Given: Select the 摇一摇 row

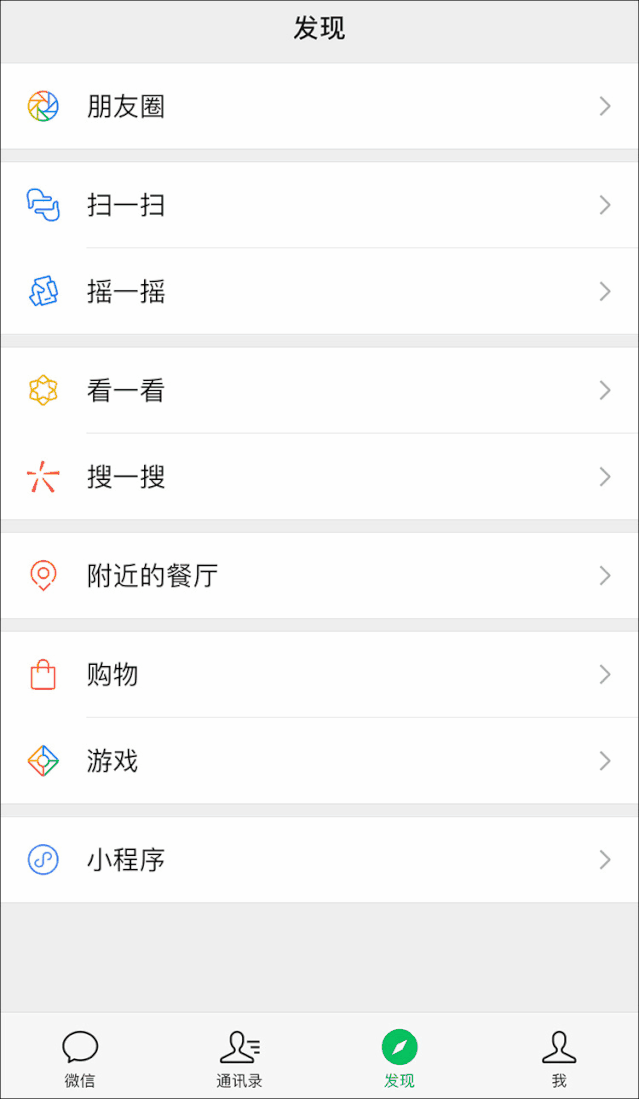Looking at the screenshot, I should coord(320,291).
